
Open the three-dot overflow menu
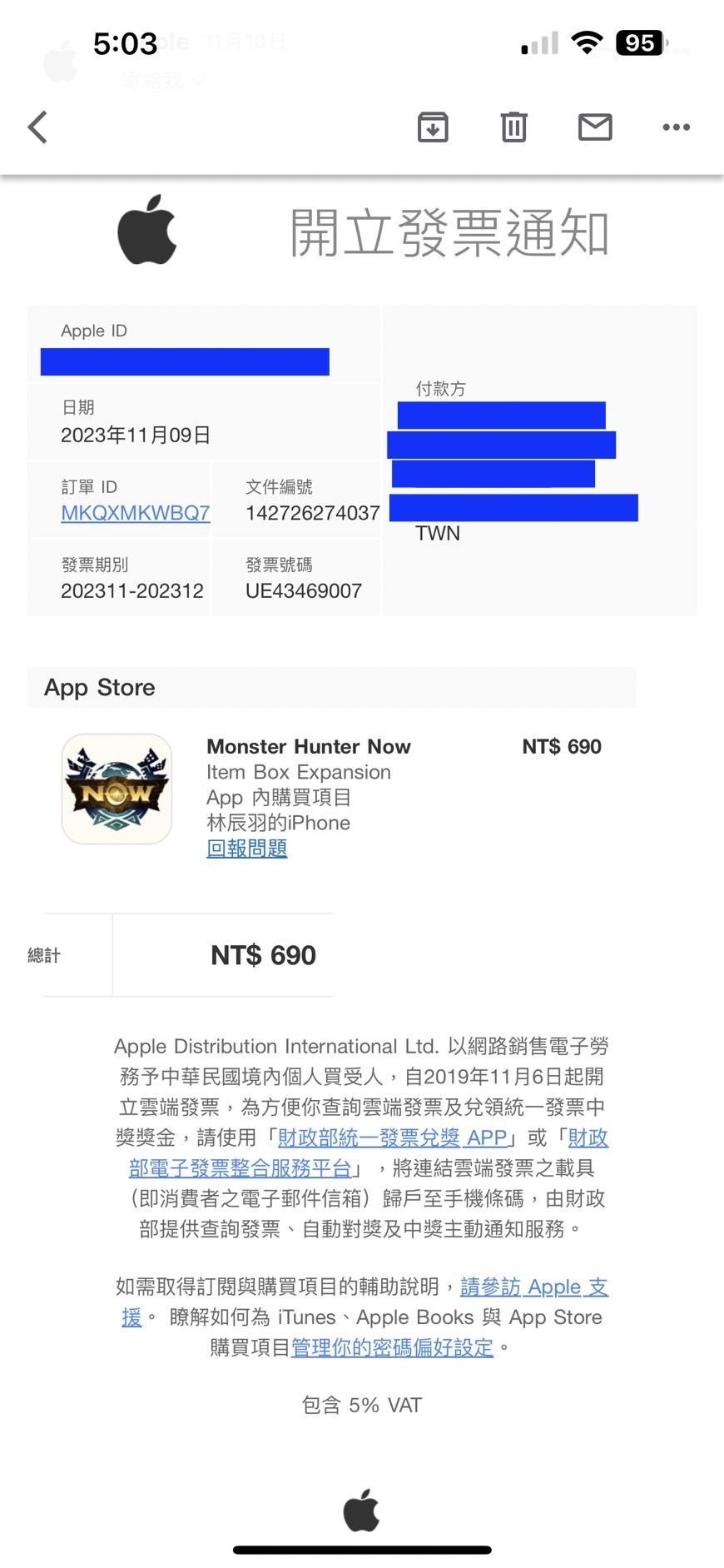point(676,127)
